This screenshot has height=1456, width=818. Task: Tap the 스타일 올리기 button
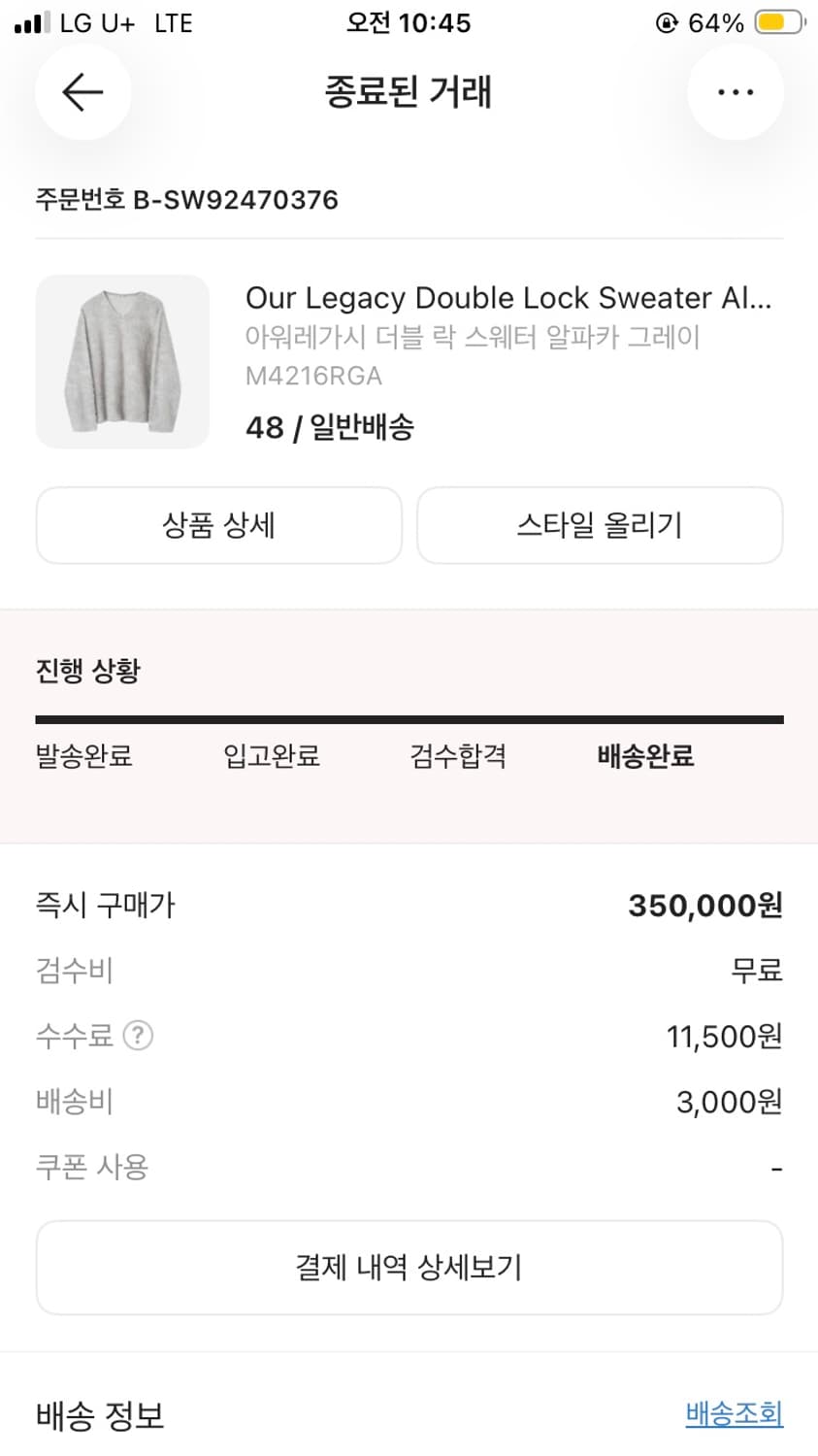pyautogui.click(x=599, y=525)
